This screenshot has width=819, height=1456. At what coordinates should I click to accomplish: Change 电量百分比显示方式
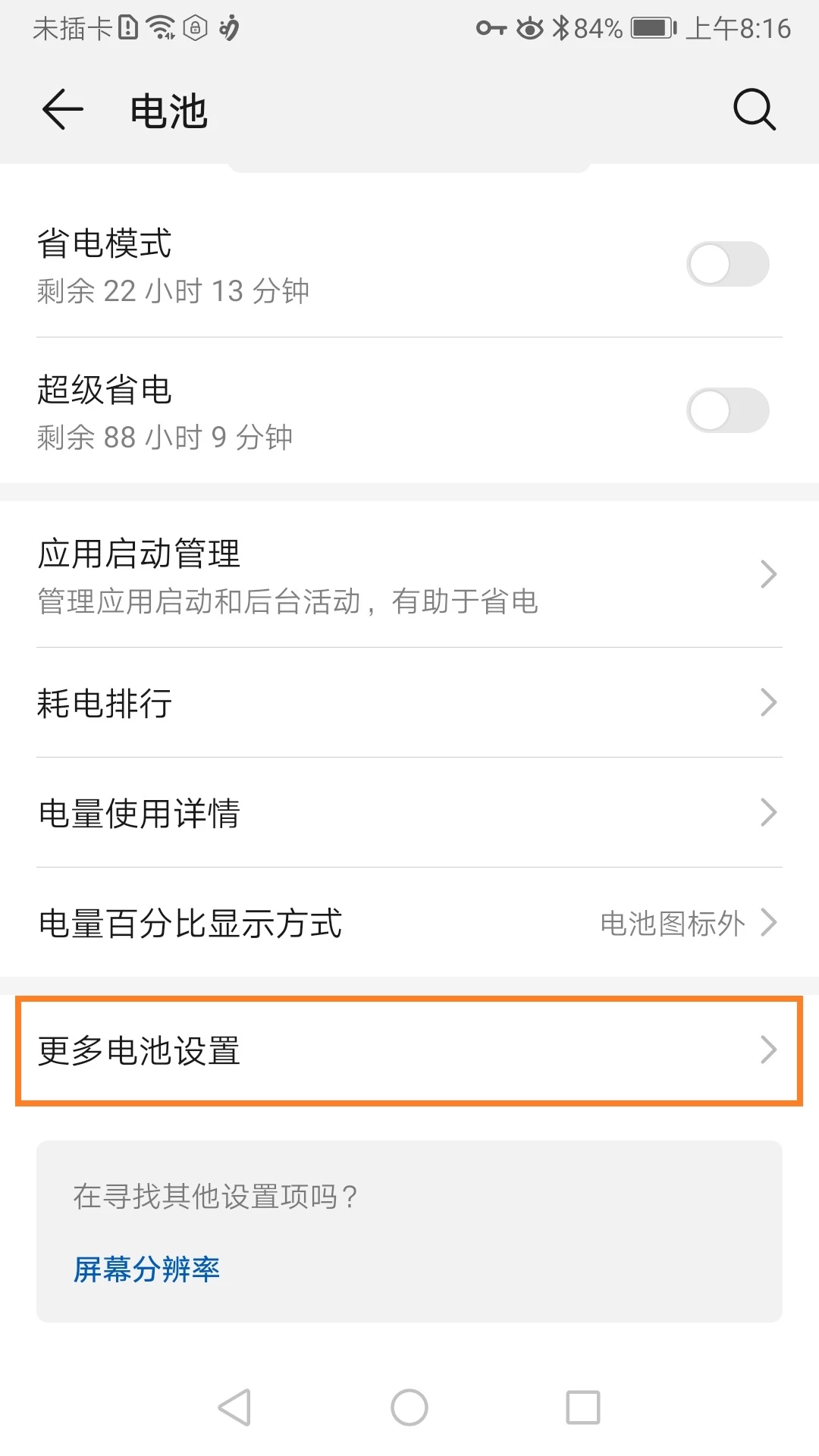[x=409, y=923]
